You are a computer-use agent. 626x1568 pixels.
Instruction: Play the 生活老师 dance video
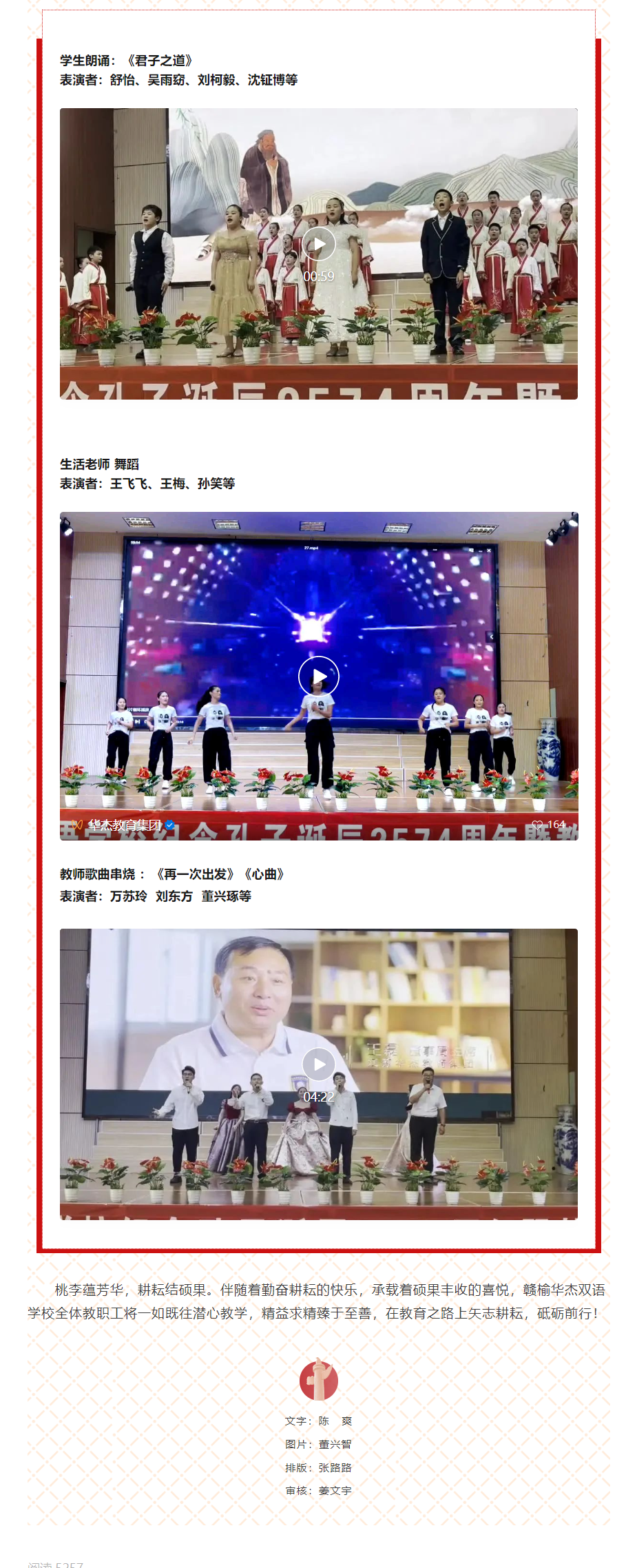coord(318,676)
